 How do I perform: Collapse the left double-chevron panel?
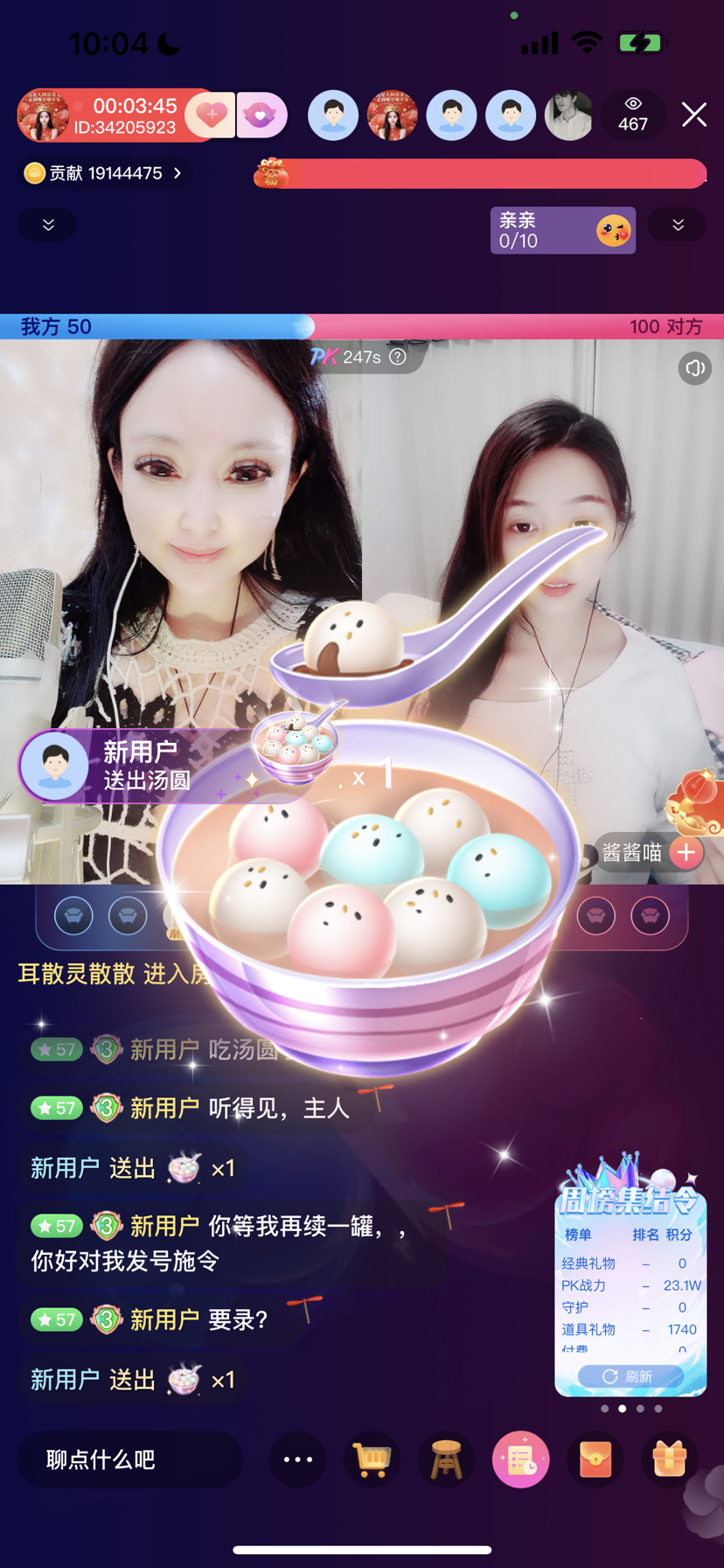pyautogui.click(x=47, y=225)
